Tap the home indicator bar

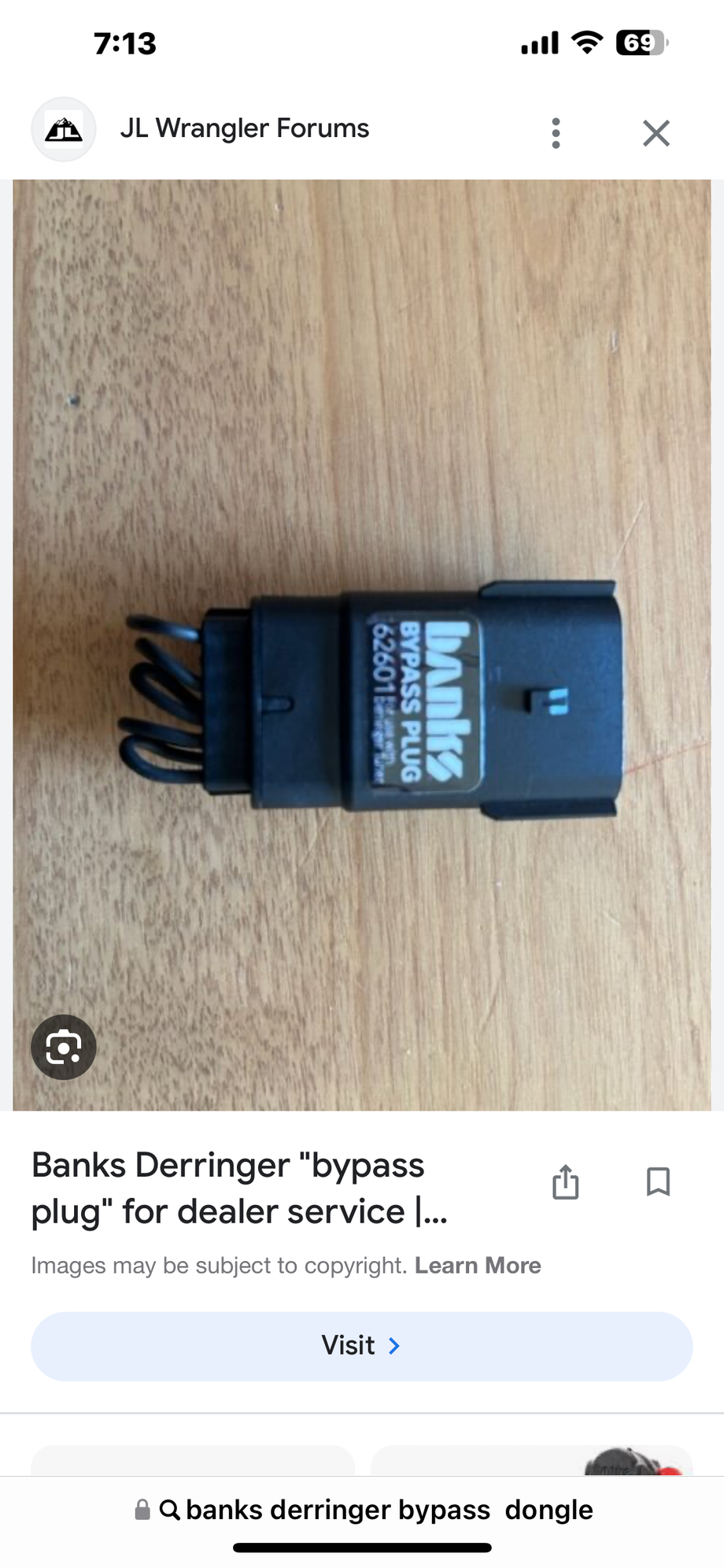point(361,1544)
